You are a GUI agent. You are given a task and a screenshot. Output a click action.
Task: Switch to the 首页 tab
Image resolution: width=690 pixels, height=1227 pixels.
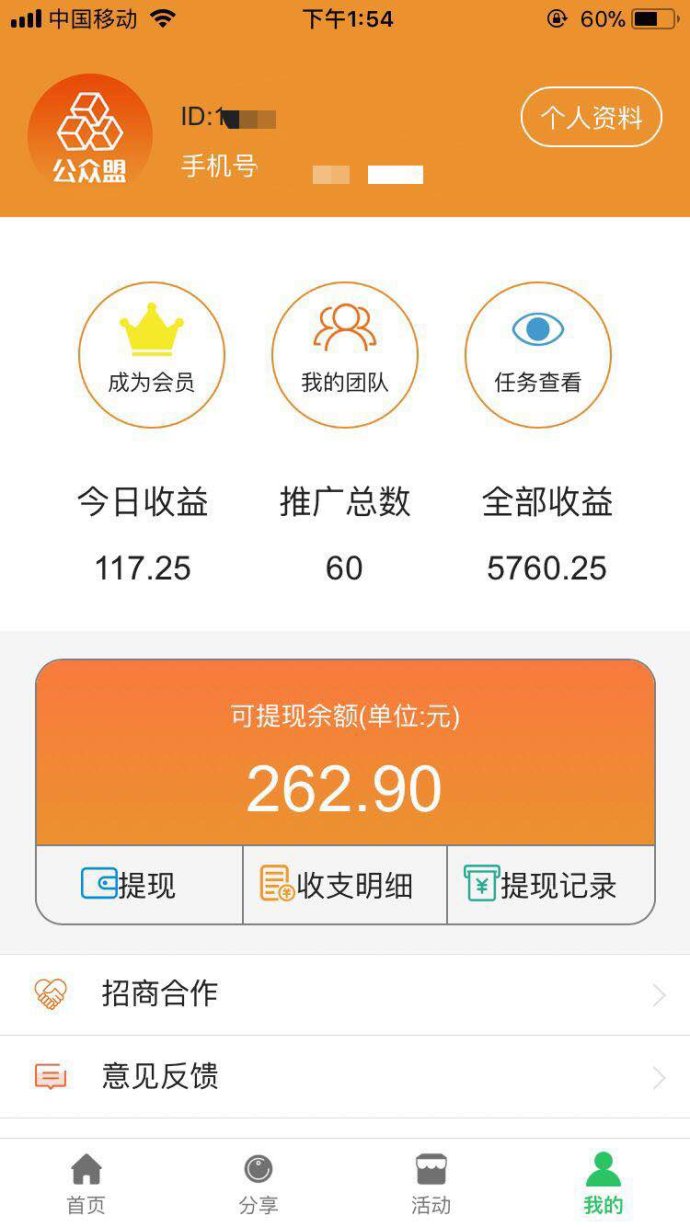87,1183
